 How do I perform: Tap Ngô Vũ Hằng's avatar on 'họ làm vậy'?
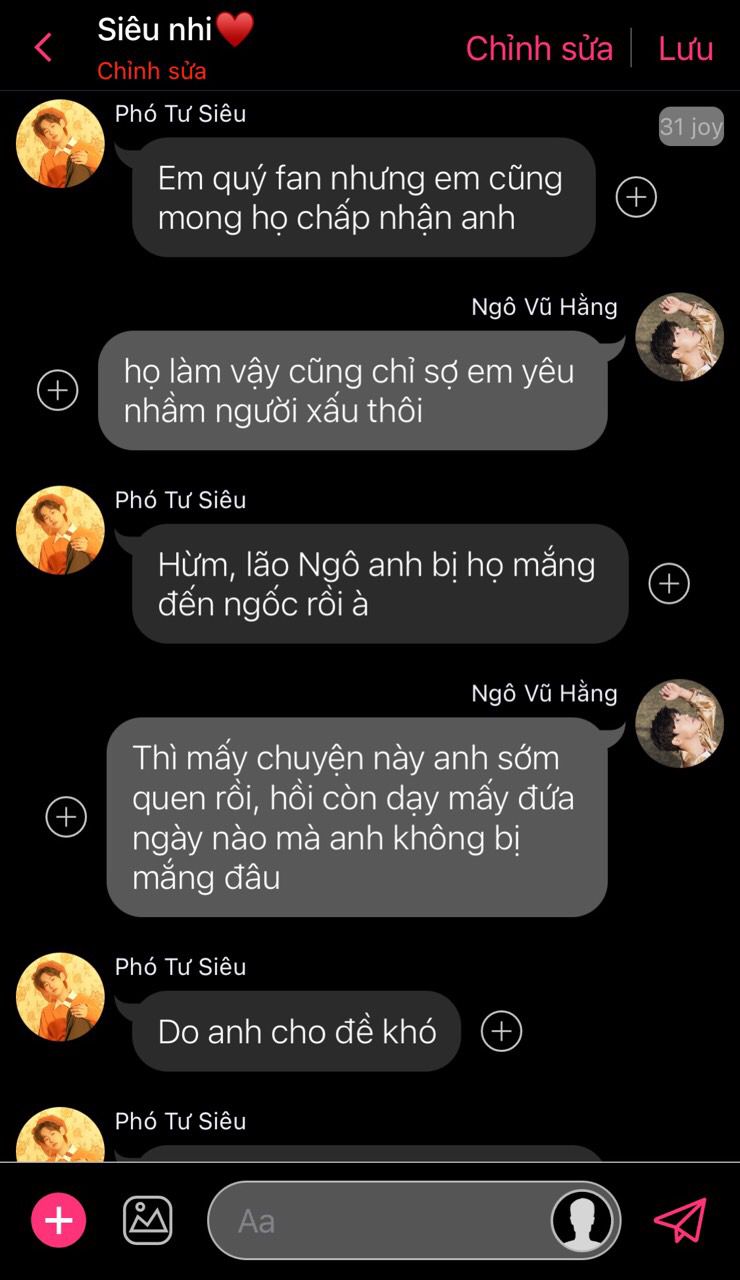(x=679, y=337)
